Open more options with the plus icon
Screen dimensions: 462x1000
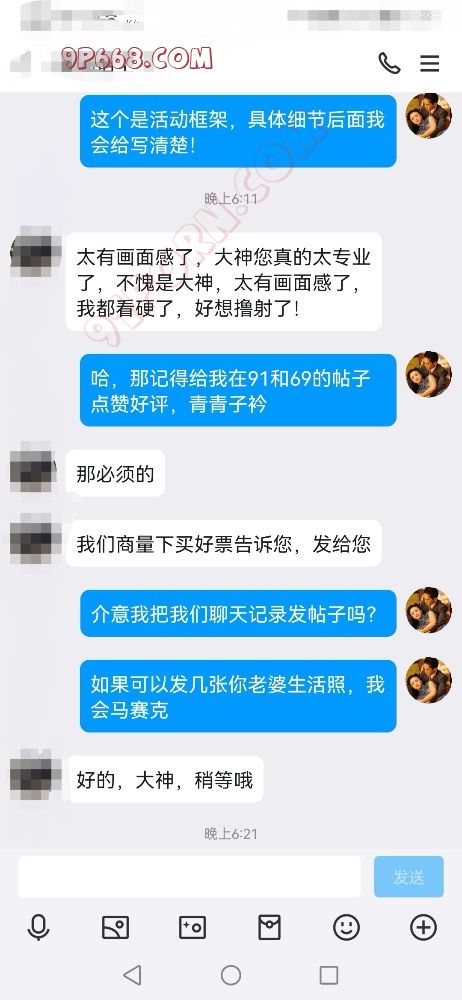[424, 927]
